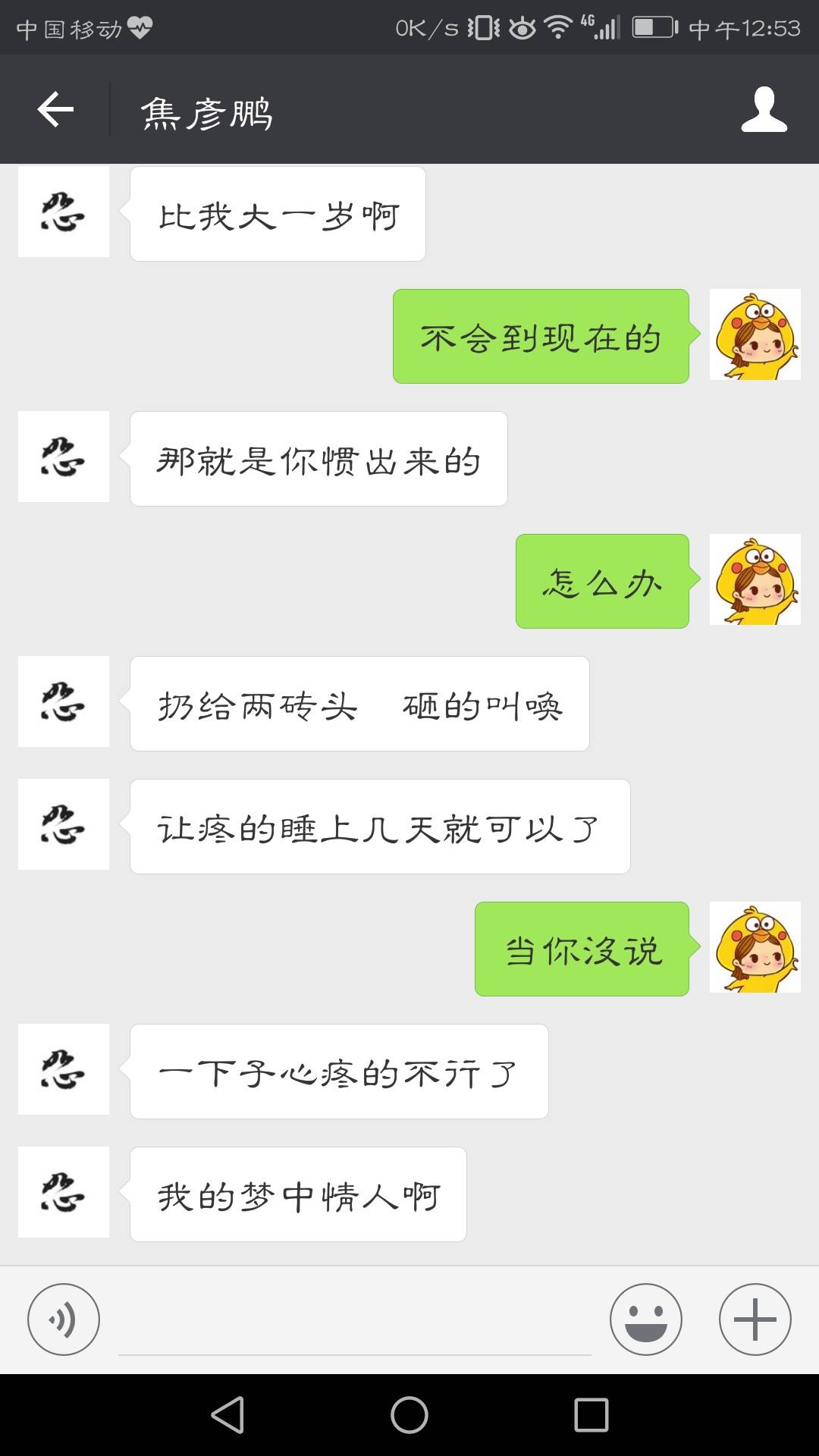Tap the message text field
Viewport: 819px width, 1456px height.
[354, 1323]
